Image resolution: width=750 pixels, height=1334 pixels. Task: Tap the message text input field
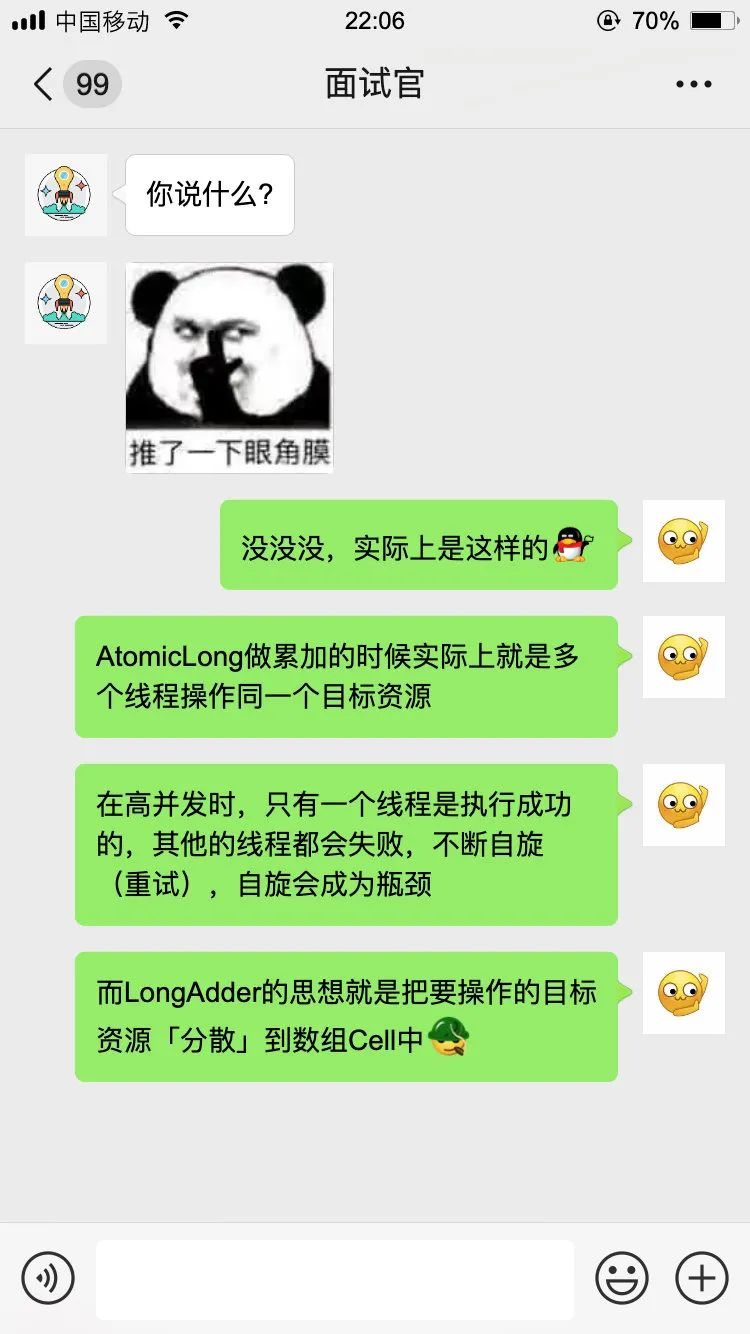334,1278
